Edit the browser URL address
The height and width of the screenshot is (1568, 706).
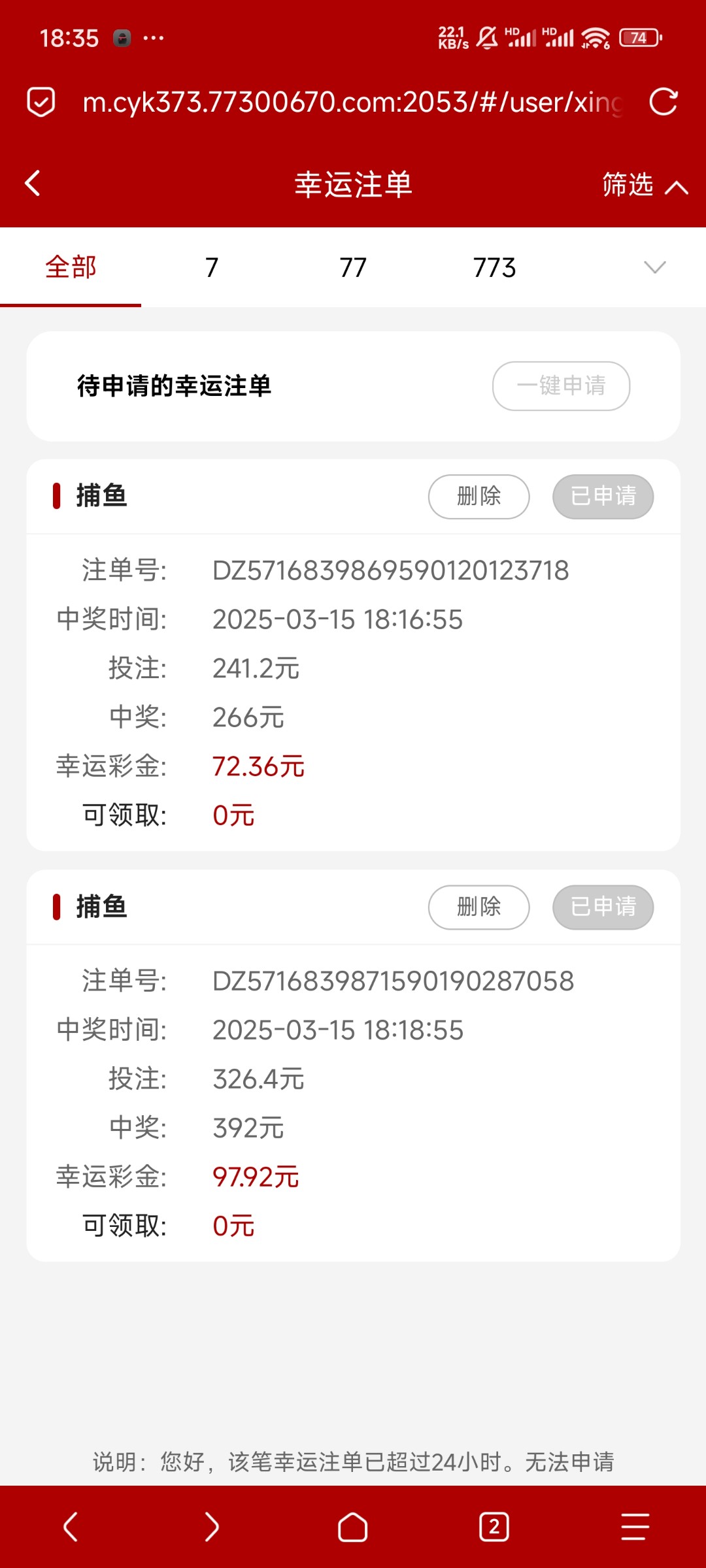tap(353, 102)
